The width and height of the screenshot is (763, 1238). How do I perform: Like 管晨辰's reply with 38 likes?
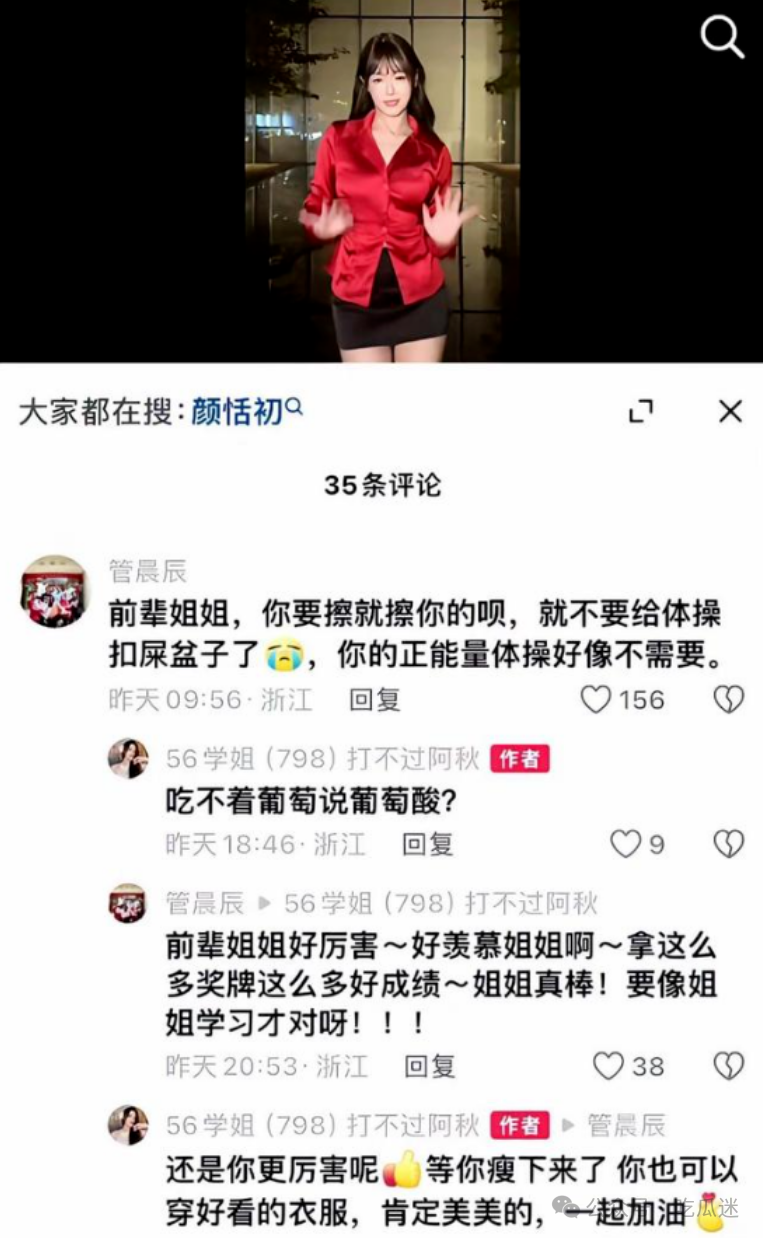(608, 1066)
